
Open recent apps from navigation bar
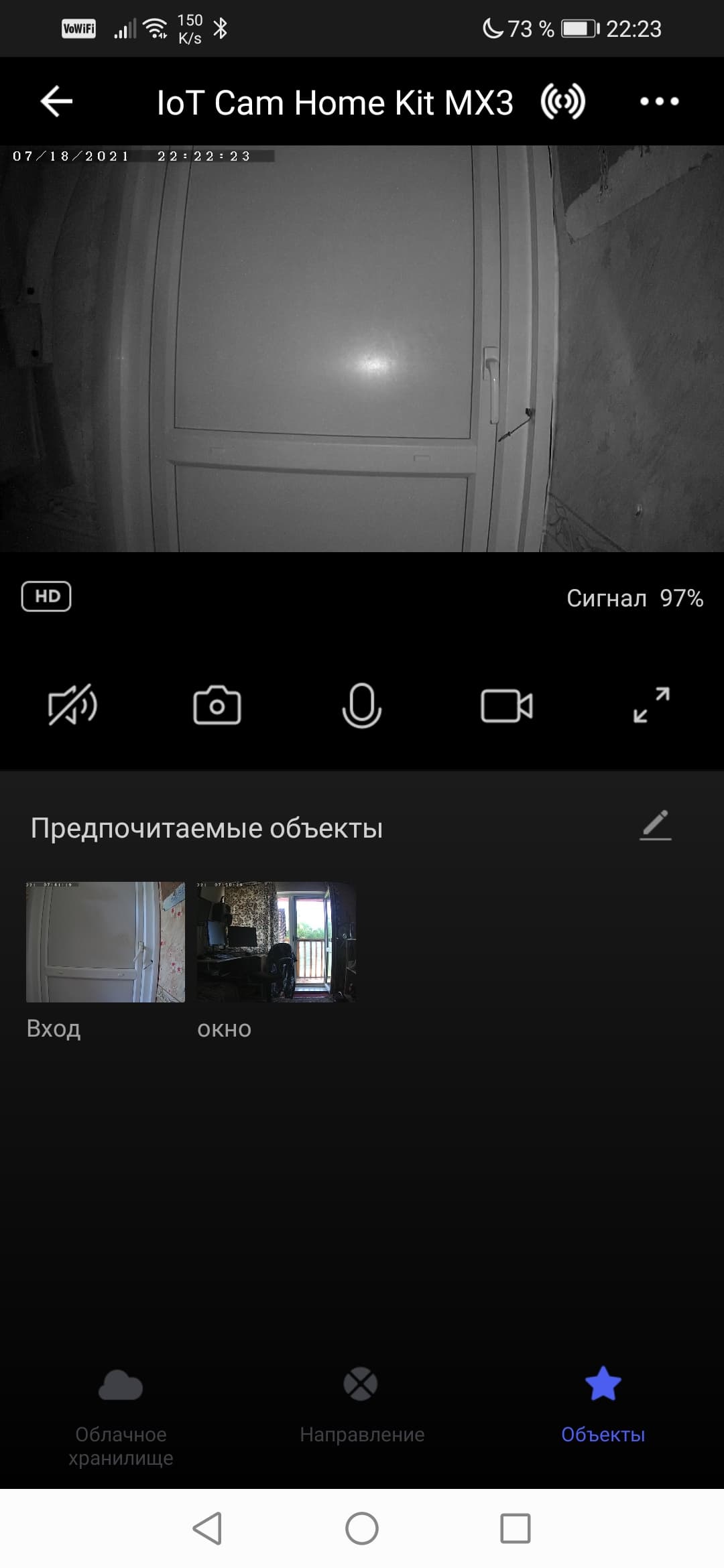tap(516, 1528)
